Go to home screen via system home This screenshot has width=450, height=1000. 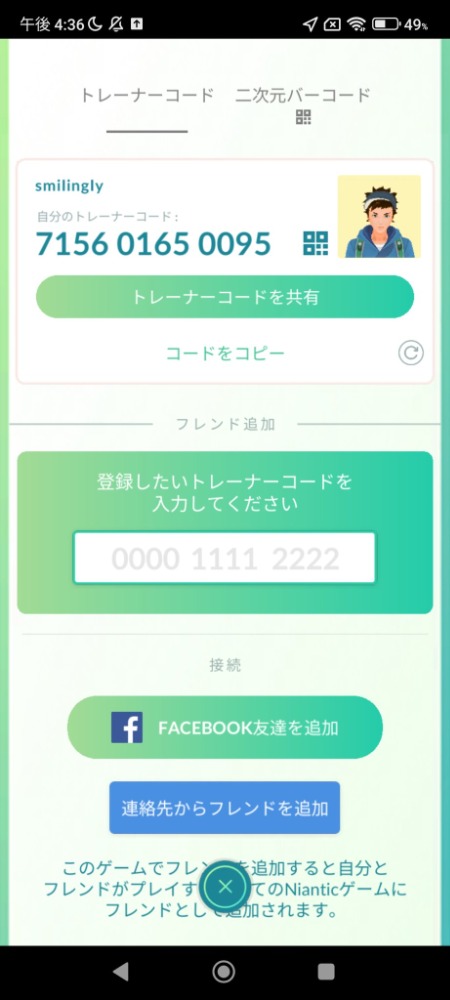(224, 971)
